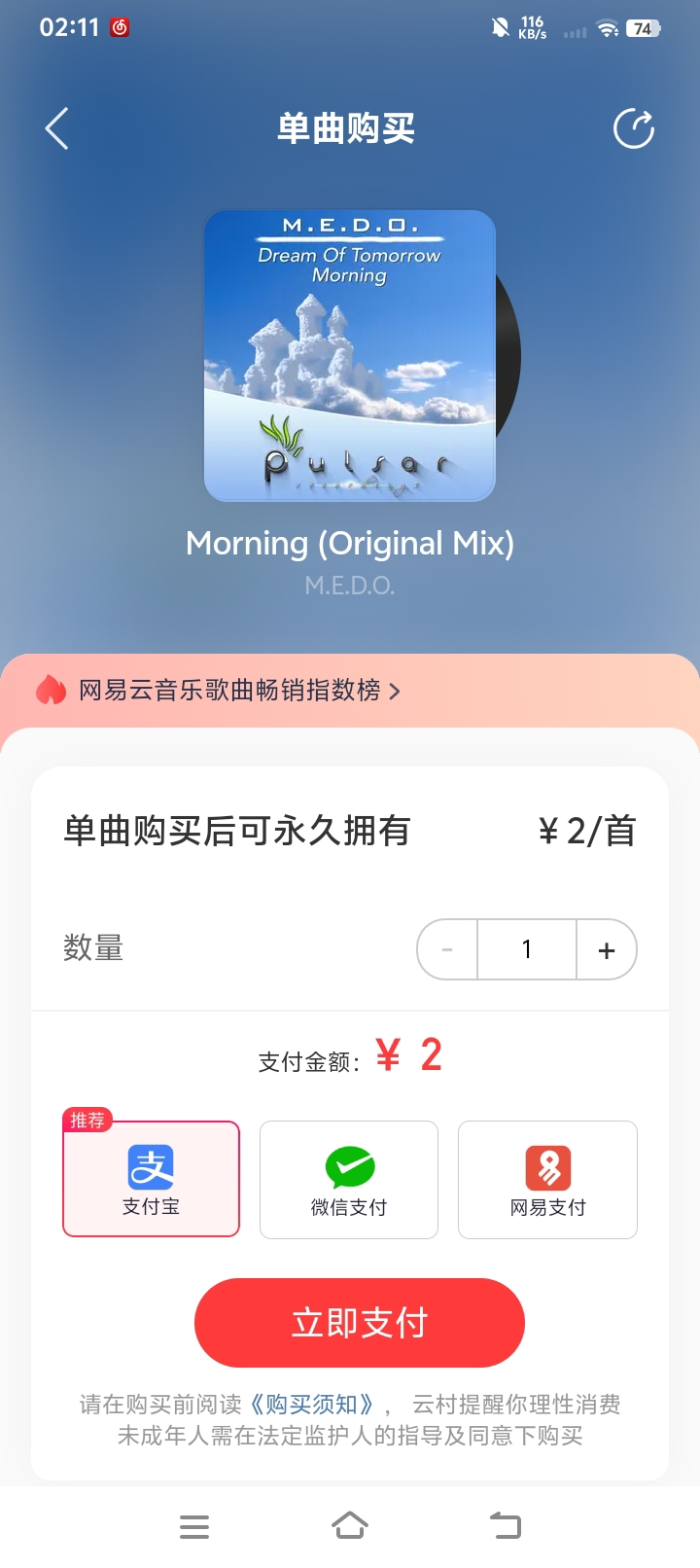Image resolution: width=700 pixels, height=1568 pixels.
Task: Choose 微信支付 as payment method
Action: click(x=349, y=1180)
